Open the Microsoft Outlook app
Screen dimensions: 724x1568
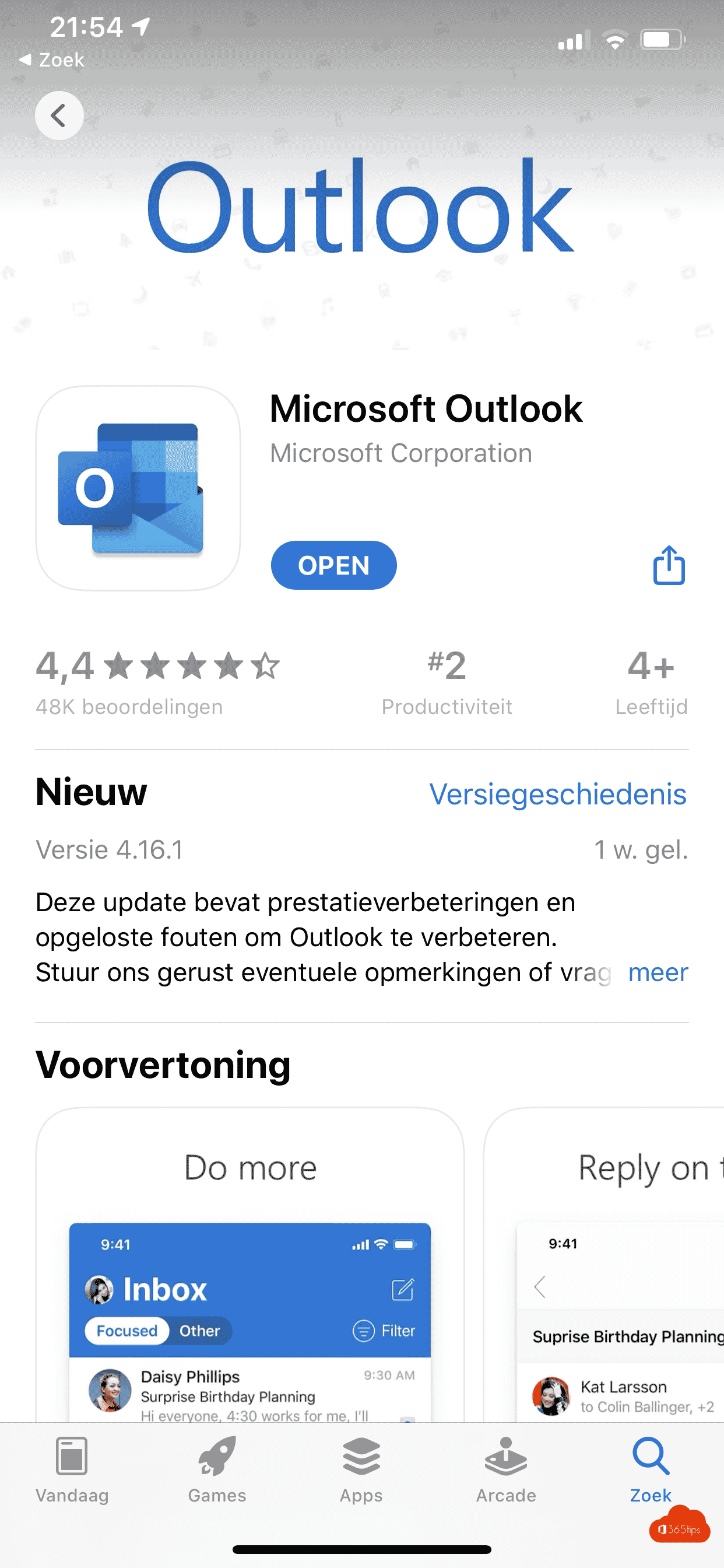pos(333,565)
